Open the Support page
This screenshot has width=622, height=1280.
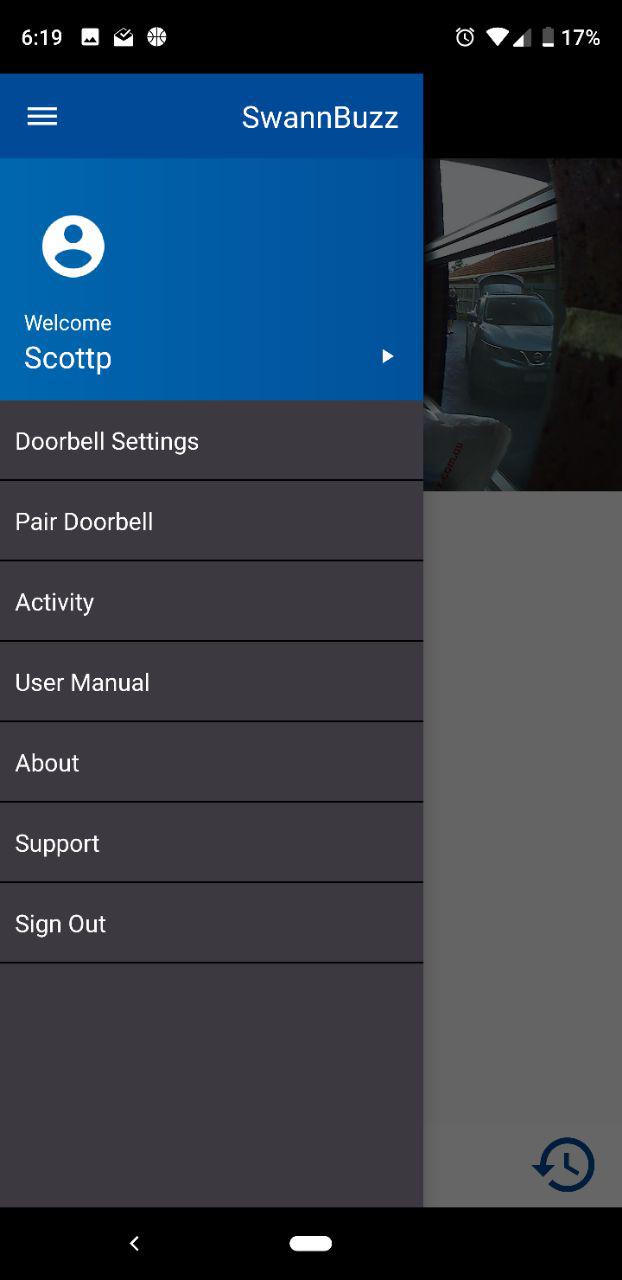[x=211, y=843]
